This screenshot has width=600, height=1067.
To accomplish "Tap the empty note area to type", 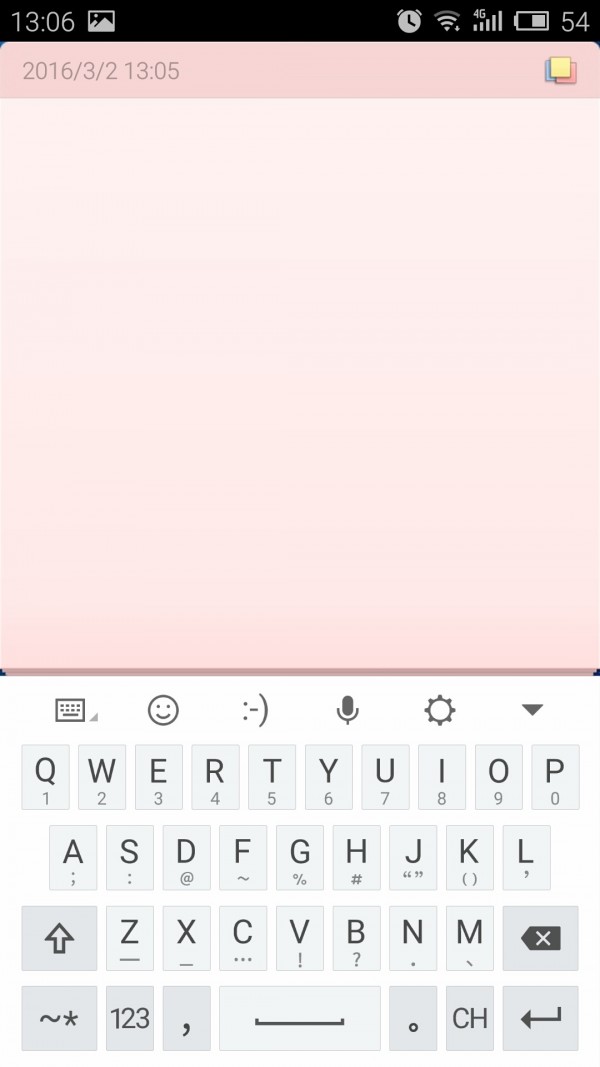I will (300, 380).
